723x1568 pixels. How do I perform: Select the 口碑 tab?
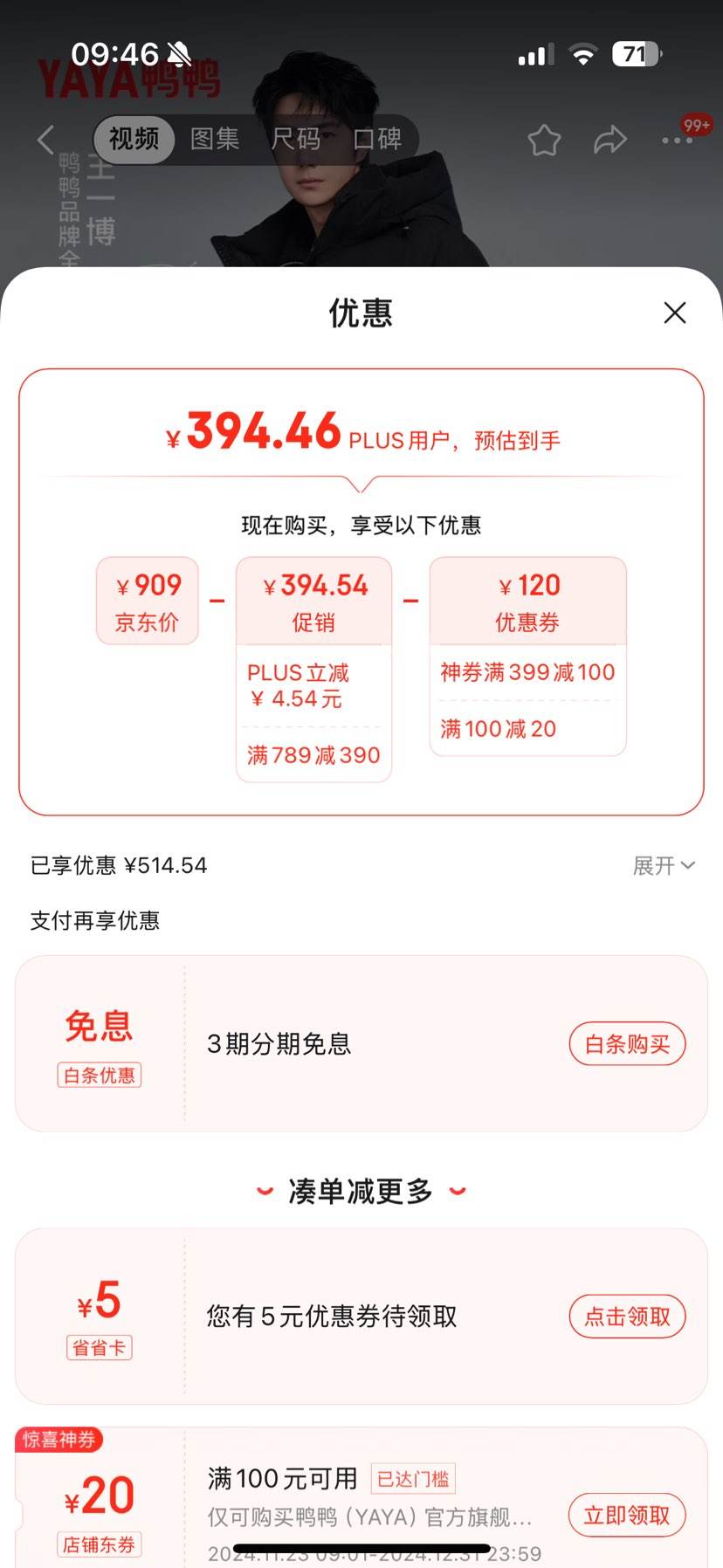[377, 140]
